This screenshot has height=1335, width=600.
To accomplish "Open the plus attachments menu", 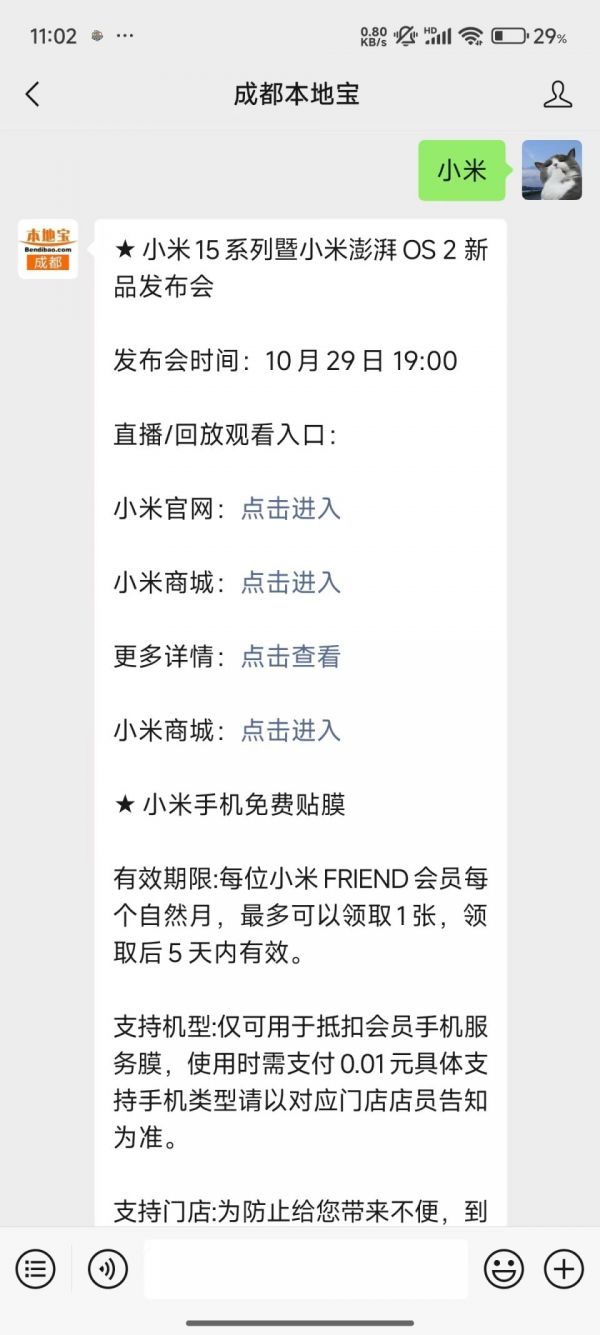I will point(564,1269).
